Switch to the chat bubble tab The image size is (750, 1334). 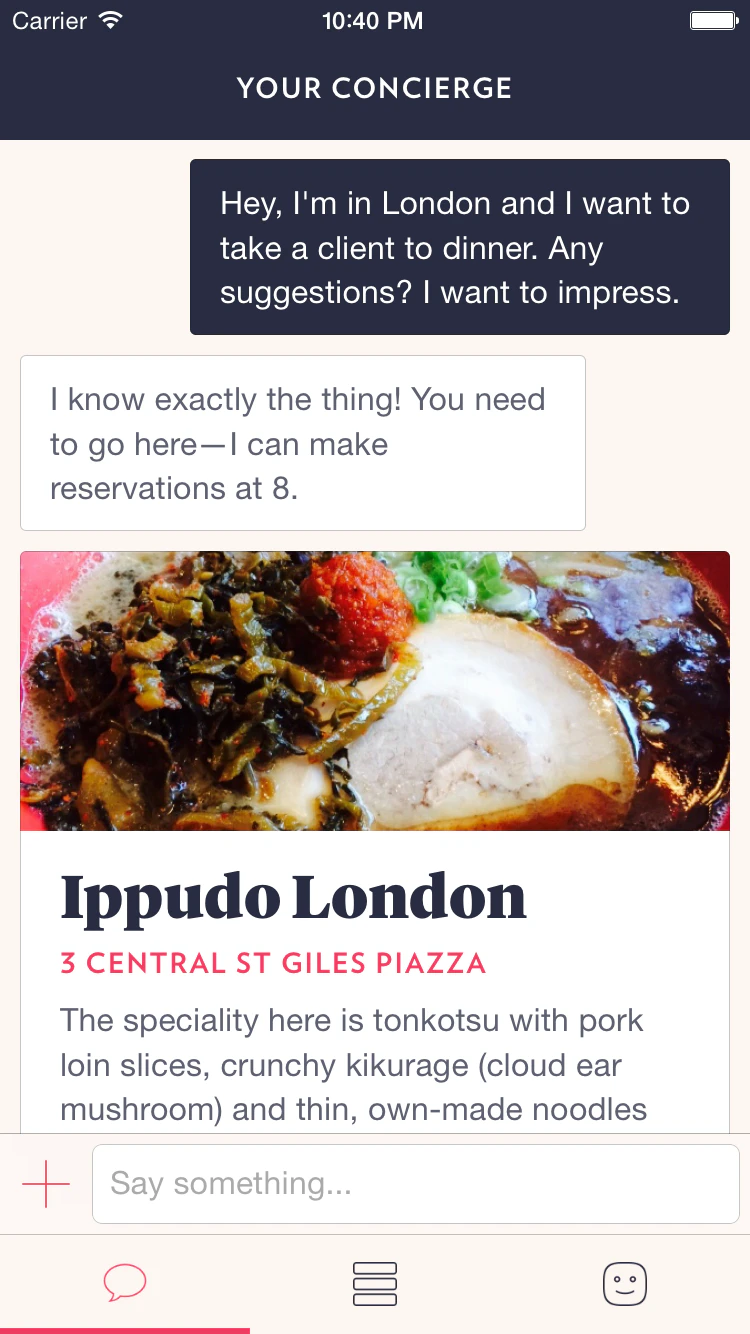point(125,1282)
